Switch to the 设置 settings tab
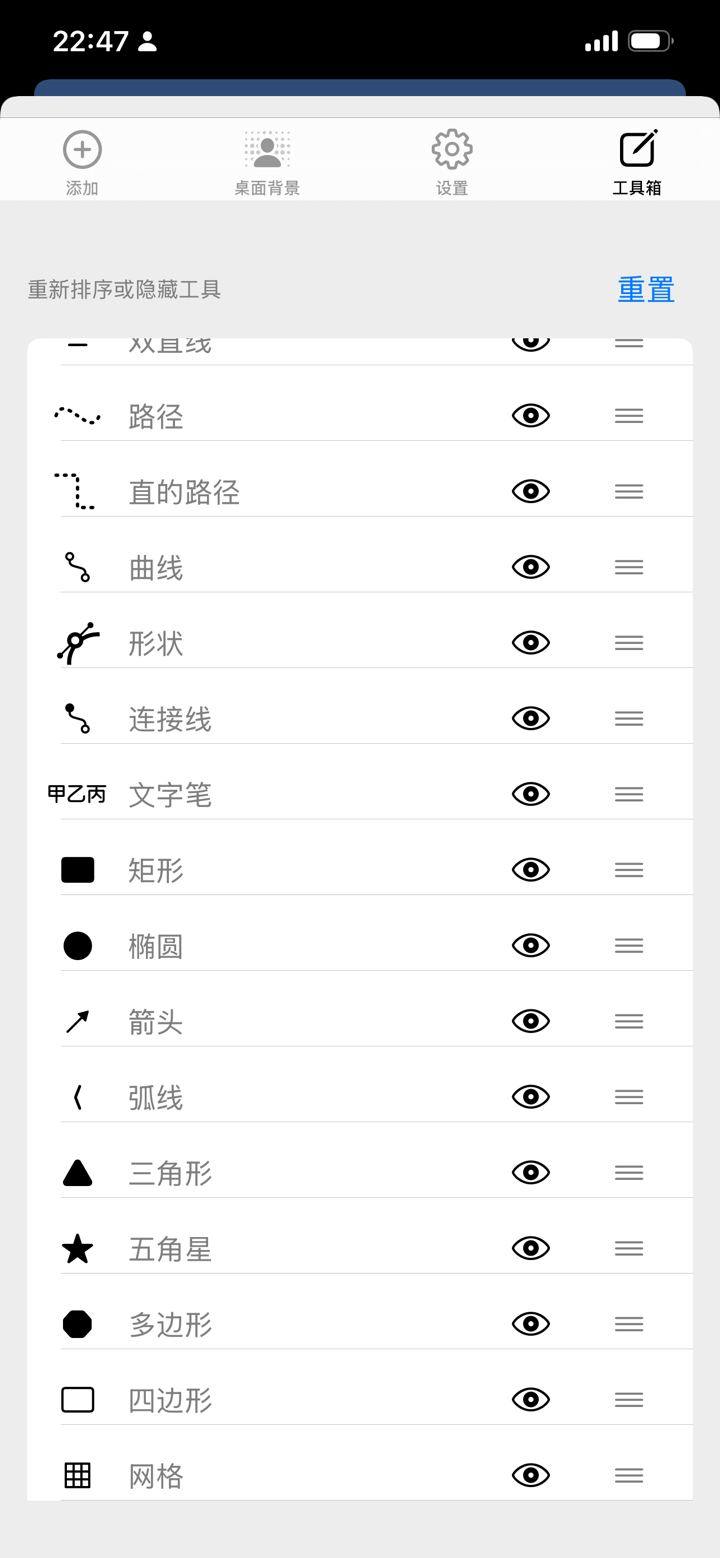The image size is (720, 1558). coord(451,158)
